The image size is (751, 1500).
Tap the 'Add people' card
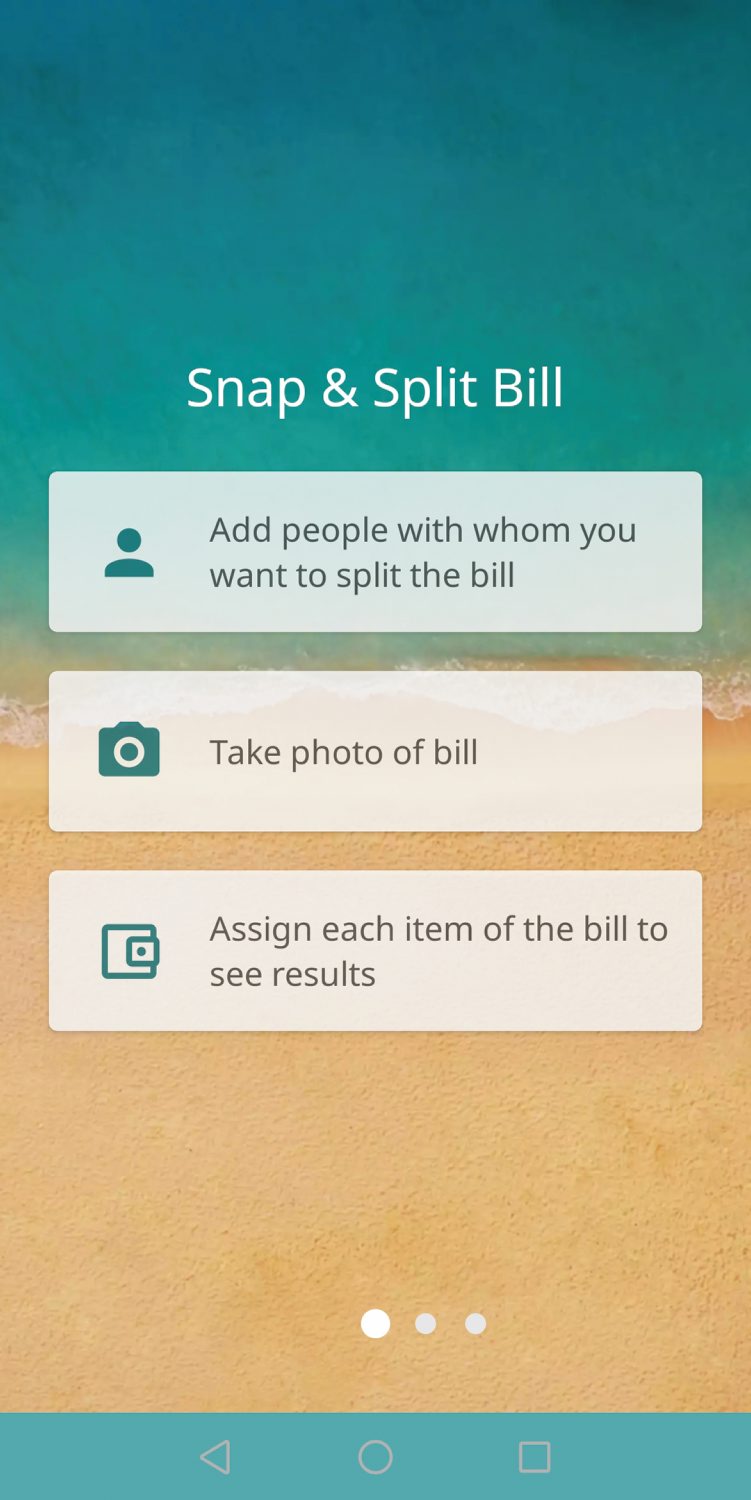pos(375,552)
